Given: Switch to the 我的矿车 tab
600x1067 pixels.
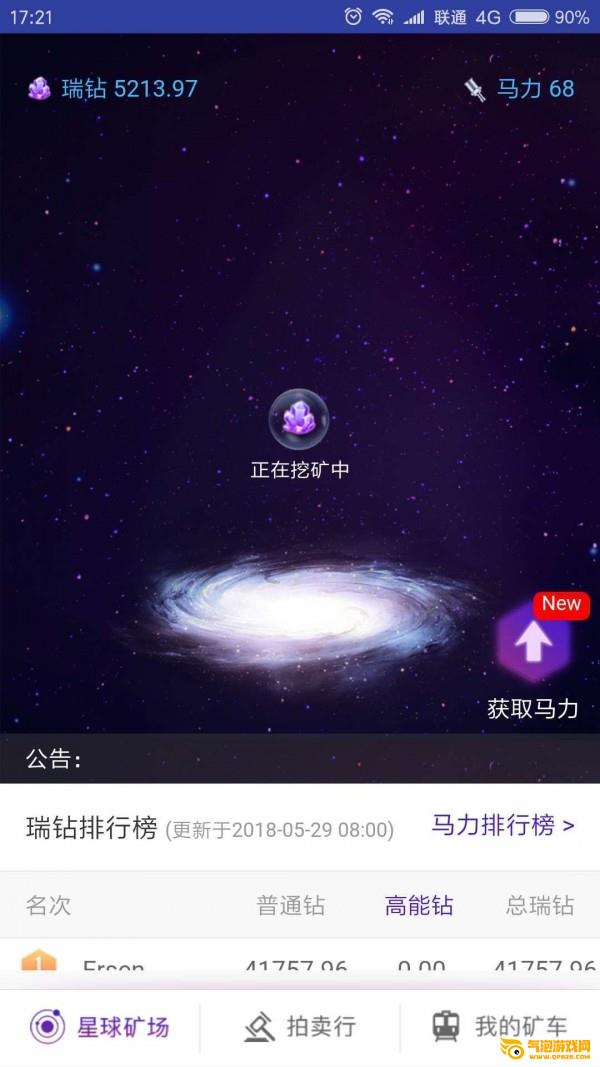Looking at the screenshot, I should pos(500,1026).
